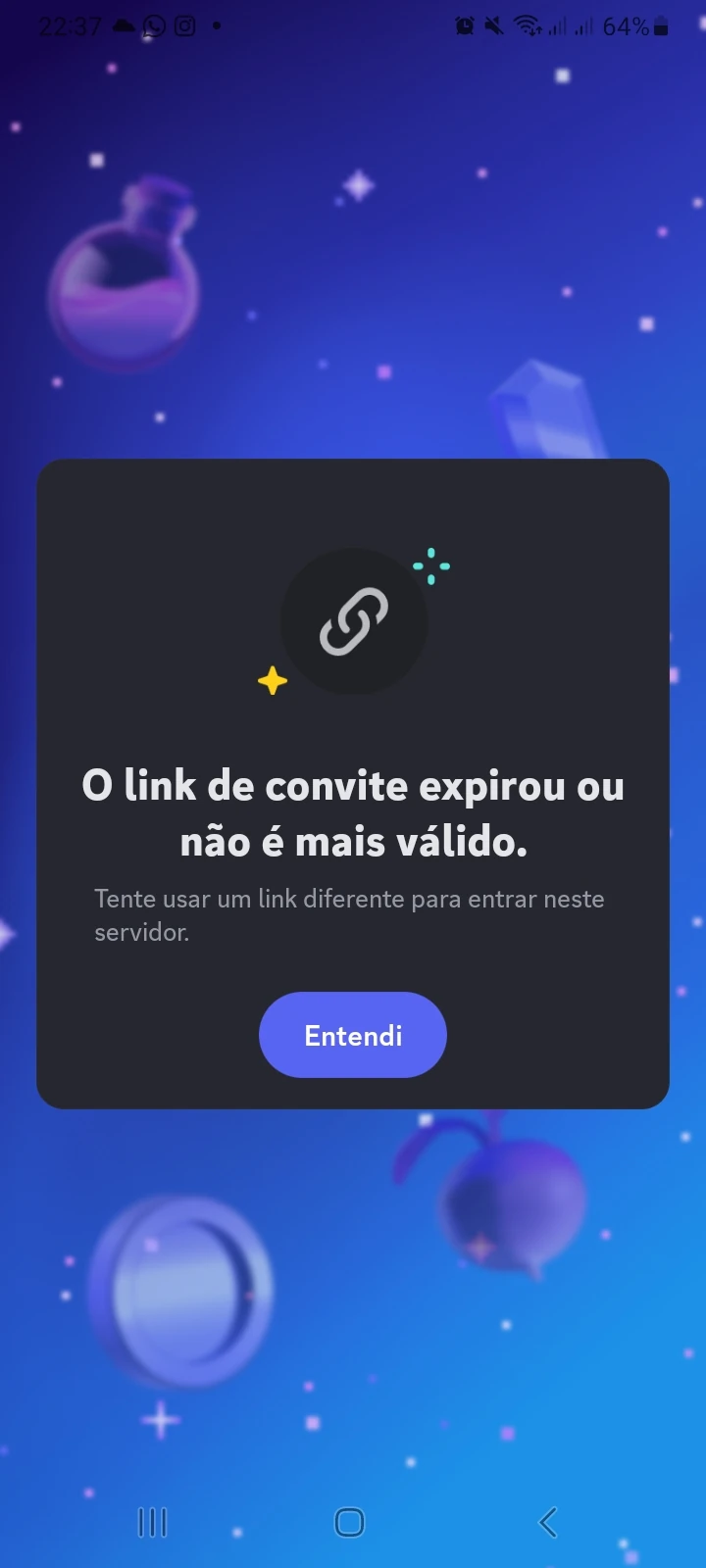Tap the yellow sparkle next to the link icon
The height and width of the screenshot is (1568, 706).
273,681
